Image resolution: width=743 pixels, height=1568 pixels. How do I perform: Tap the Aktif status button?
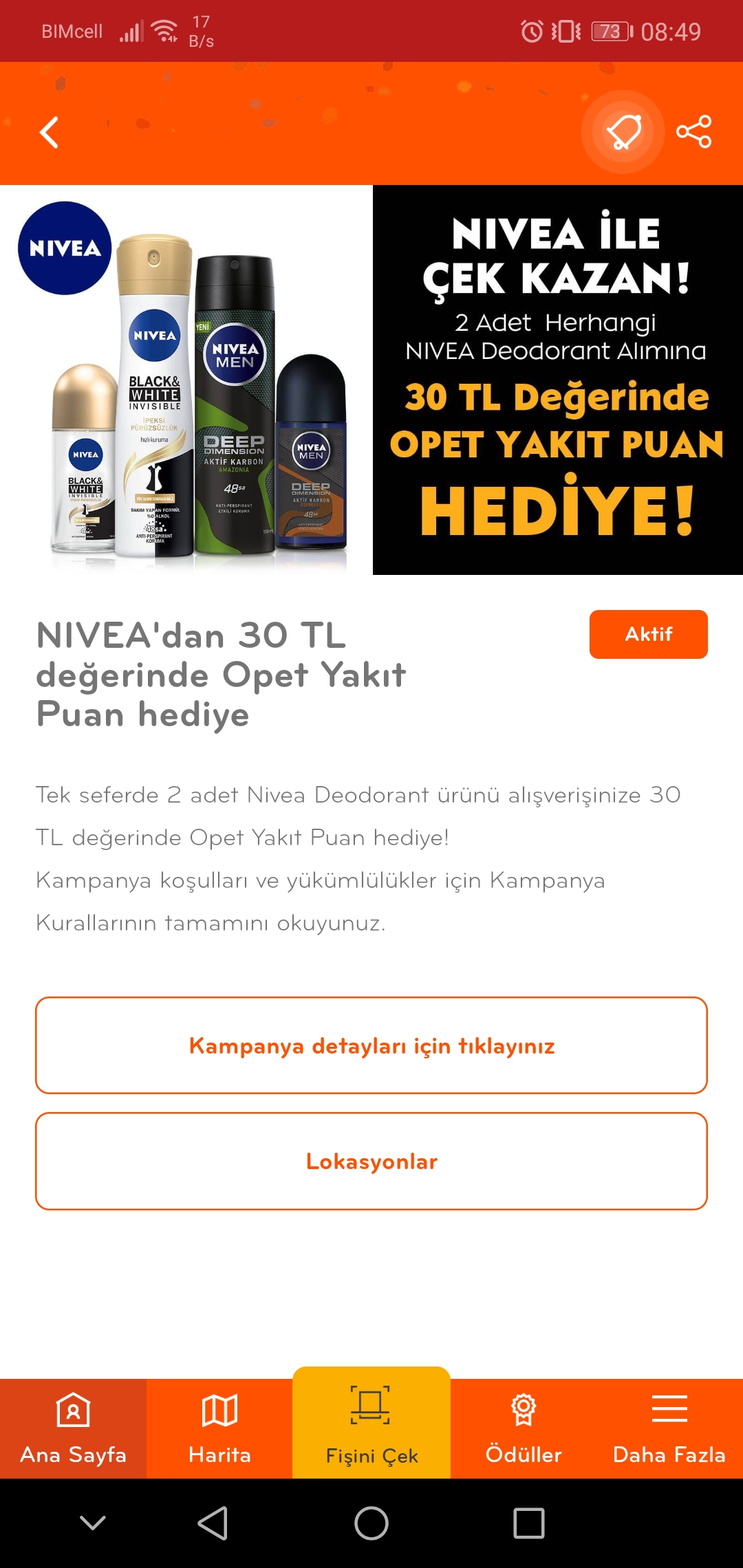(x=648, y=634)
